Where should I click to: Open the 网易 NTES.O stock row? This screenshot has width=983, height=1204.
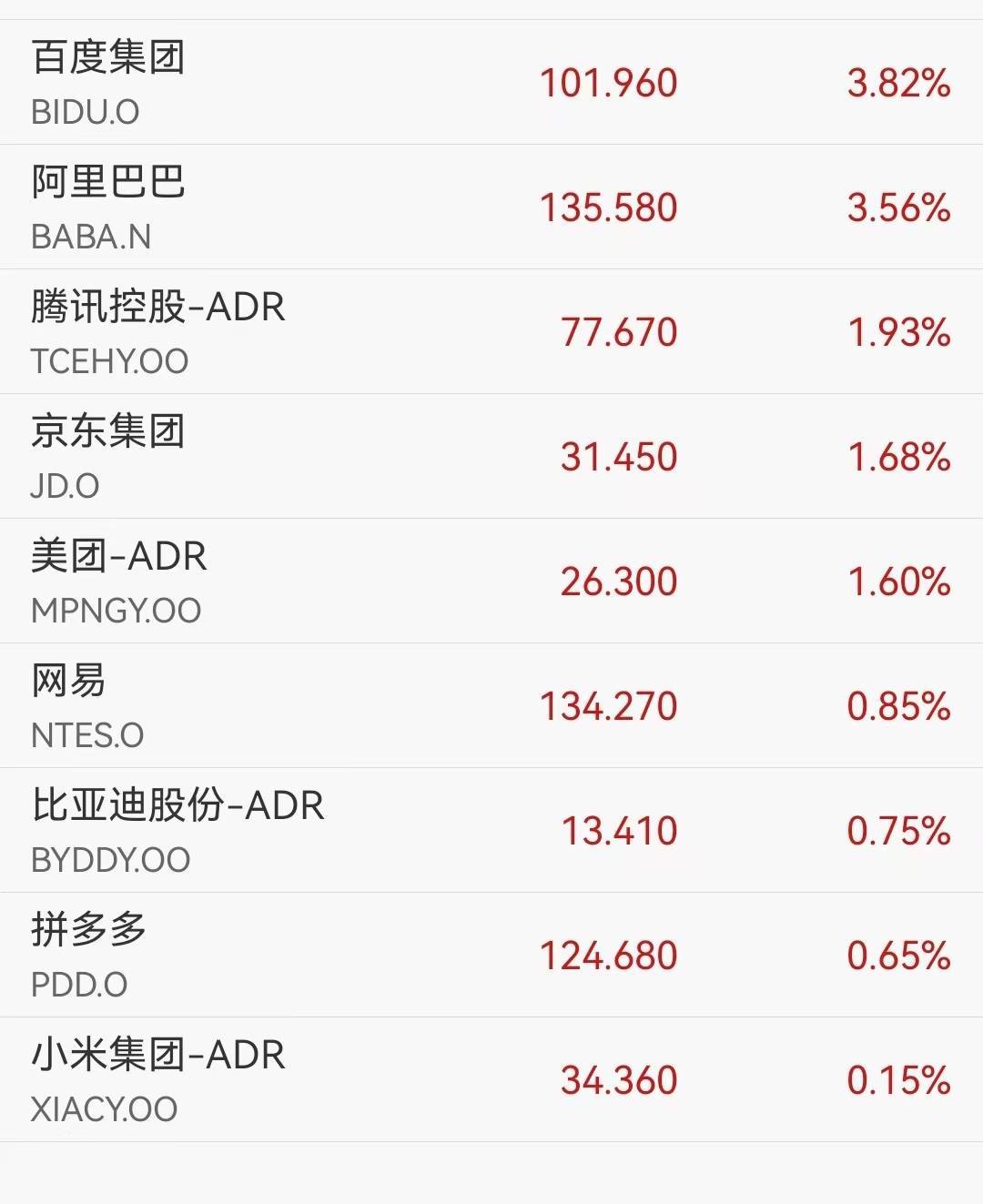(491, 705)
